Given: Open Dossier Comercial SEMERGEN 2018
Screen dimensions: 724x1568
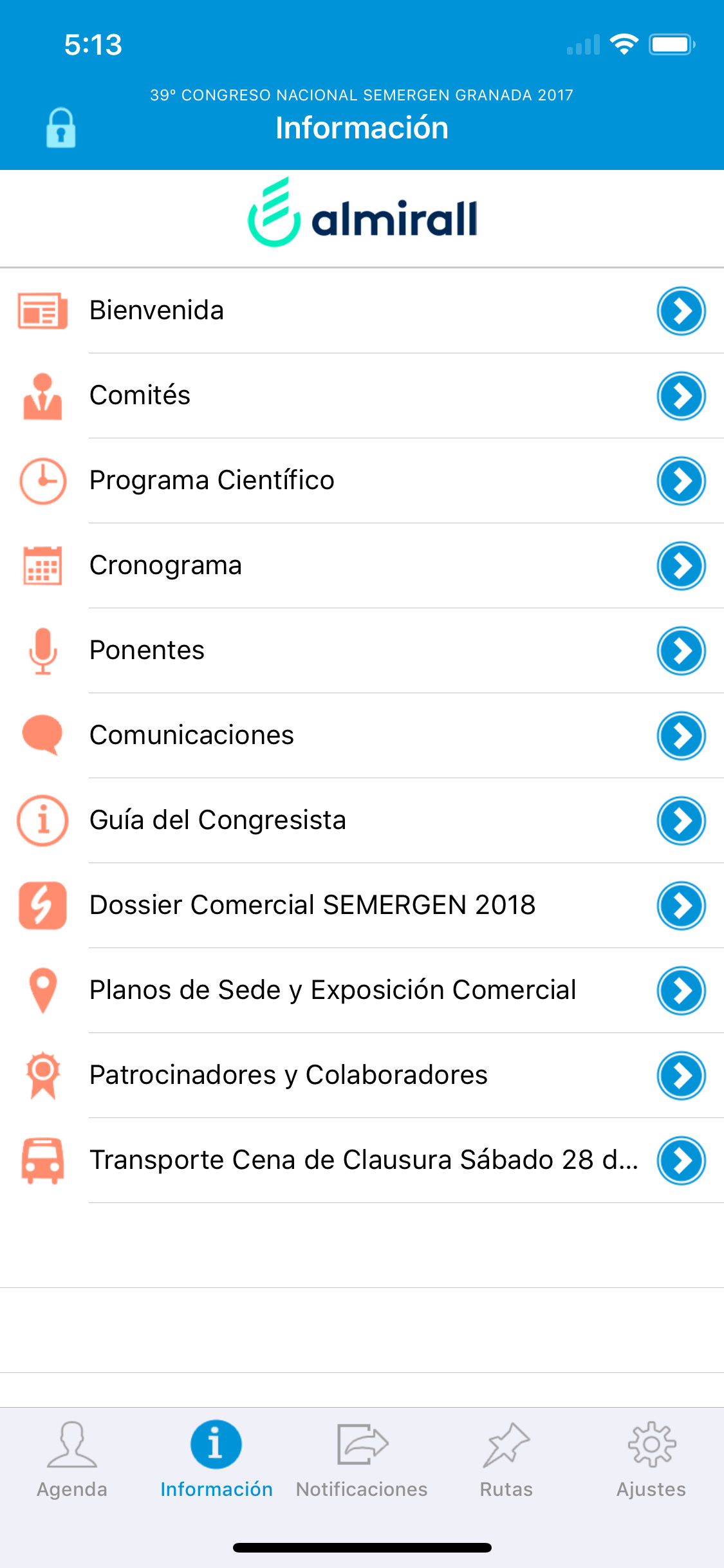Looking at the screenshot, I should (x=362, y=906).
